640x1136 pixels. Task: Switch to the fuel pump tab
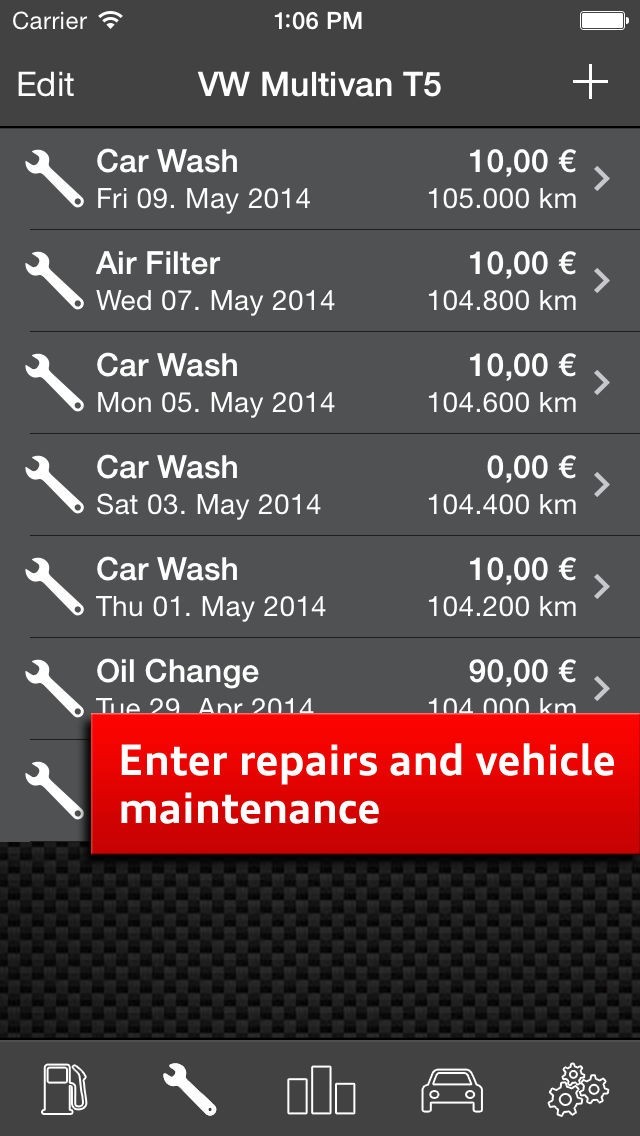pyautogui.click(x=65, y=1089)
